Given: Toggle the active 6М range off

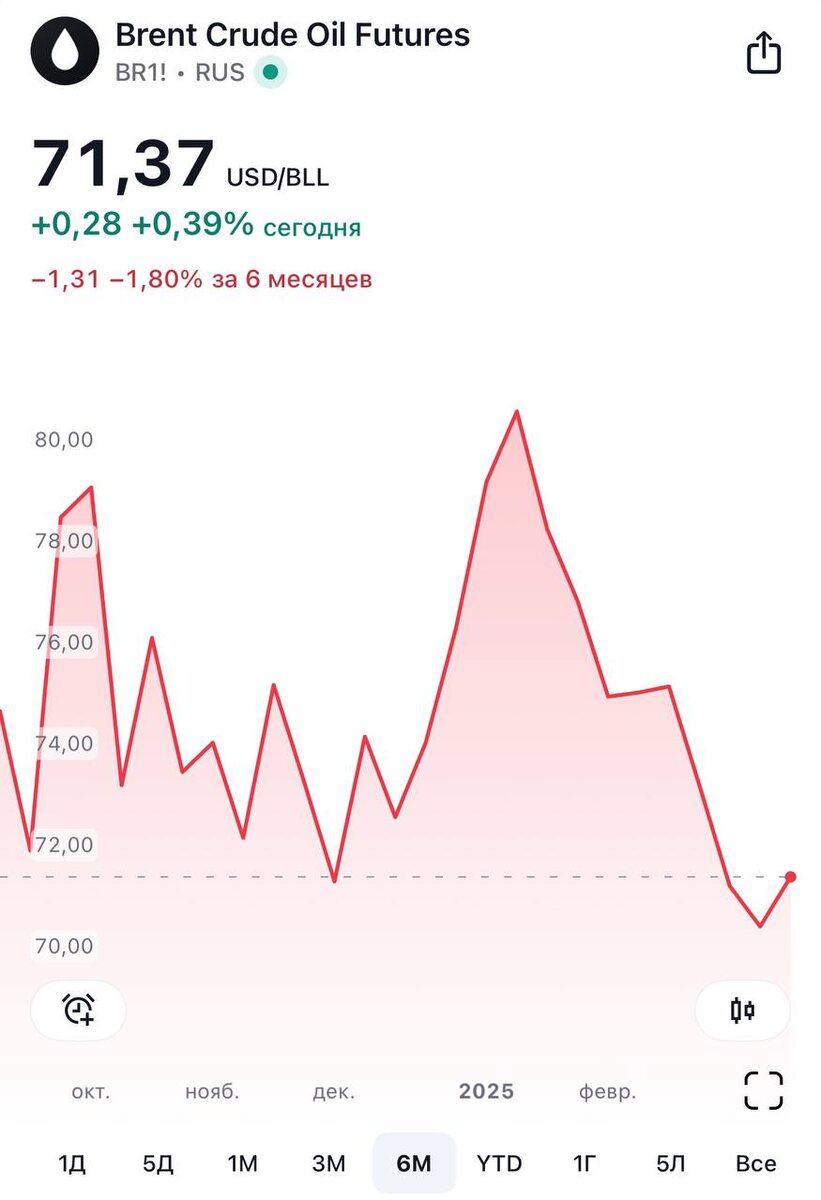Looking at the screenshot, I should click(x=414, y=1163).
